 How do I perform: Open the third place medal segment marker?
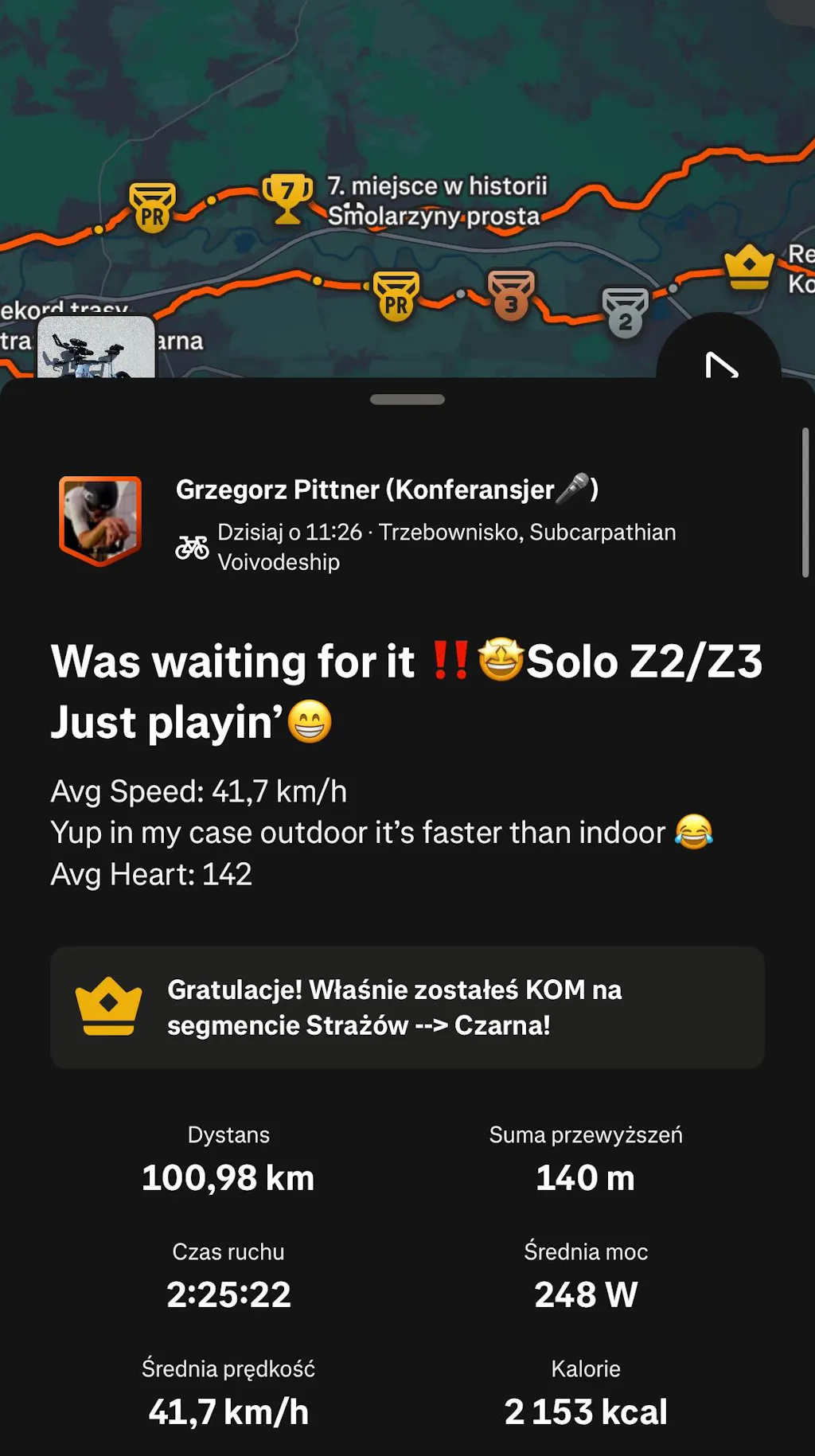511,295
